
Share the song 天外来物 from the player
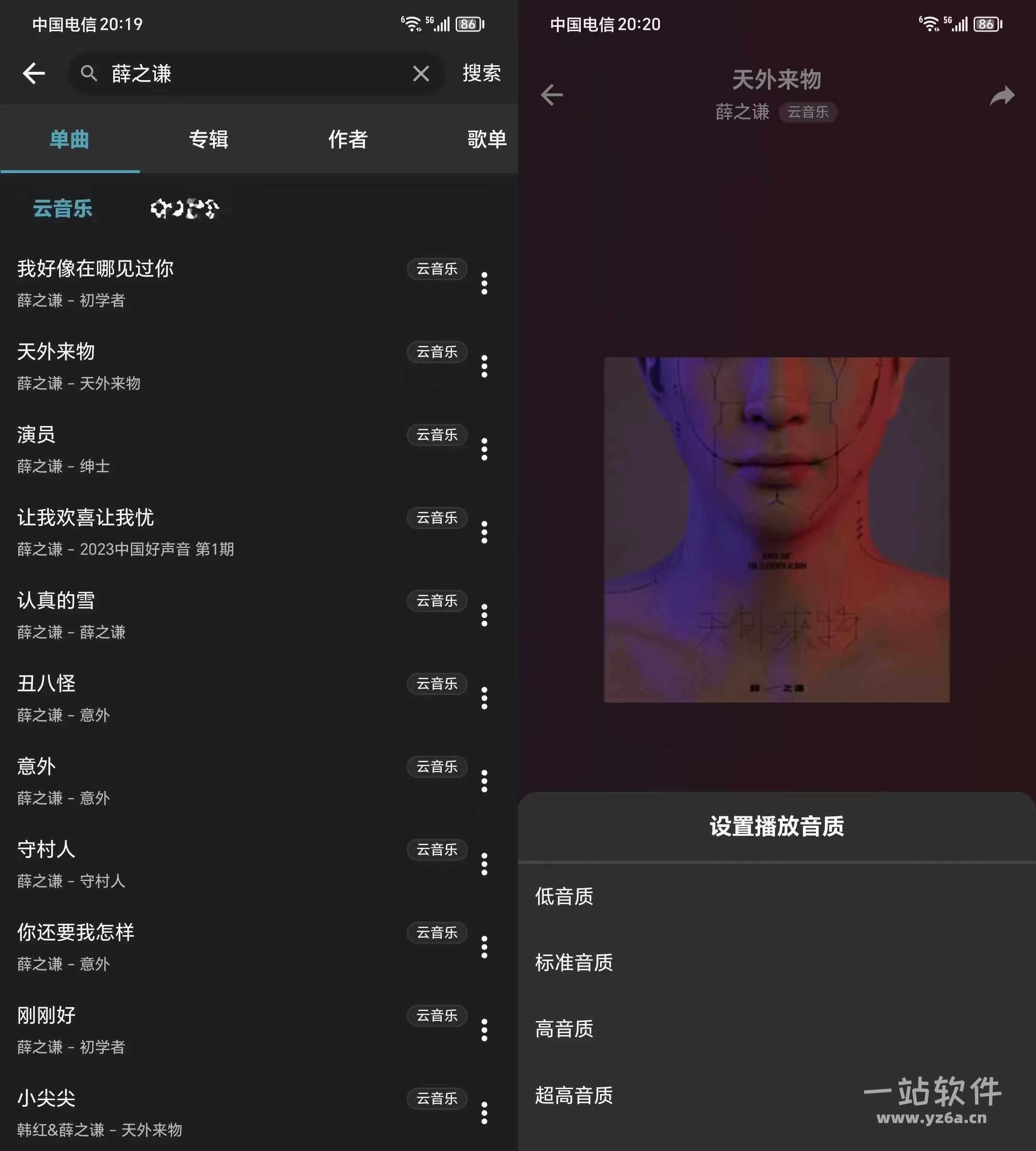click(x=1002, y=95)
